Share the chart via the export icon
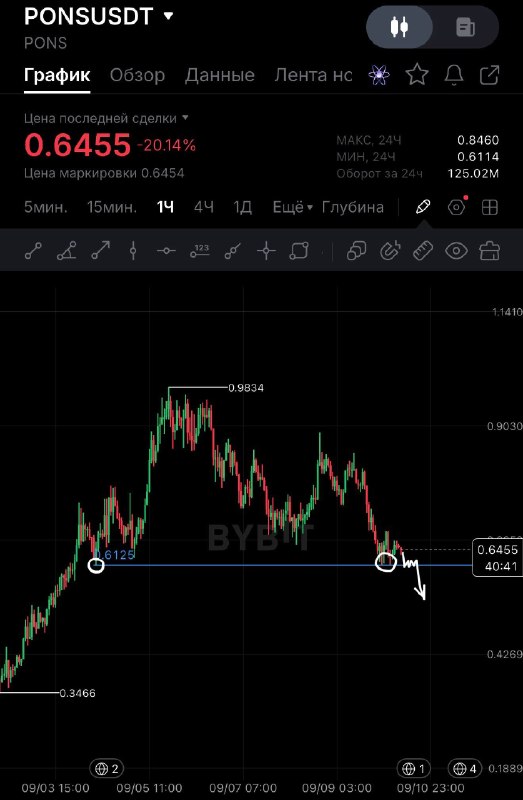 click(489, 76)
